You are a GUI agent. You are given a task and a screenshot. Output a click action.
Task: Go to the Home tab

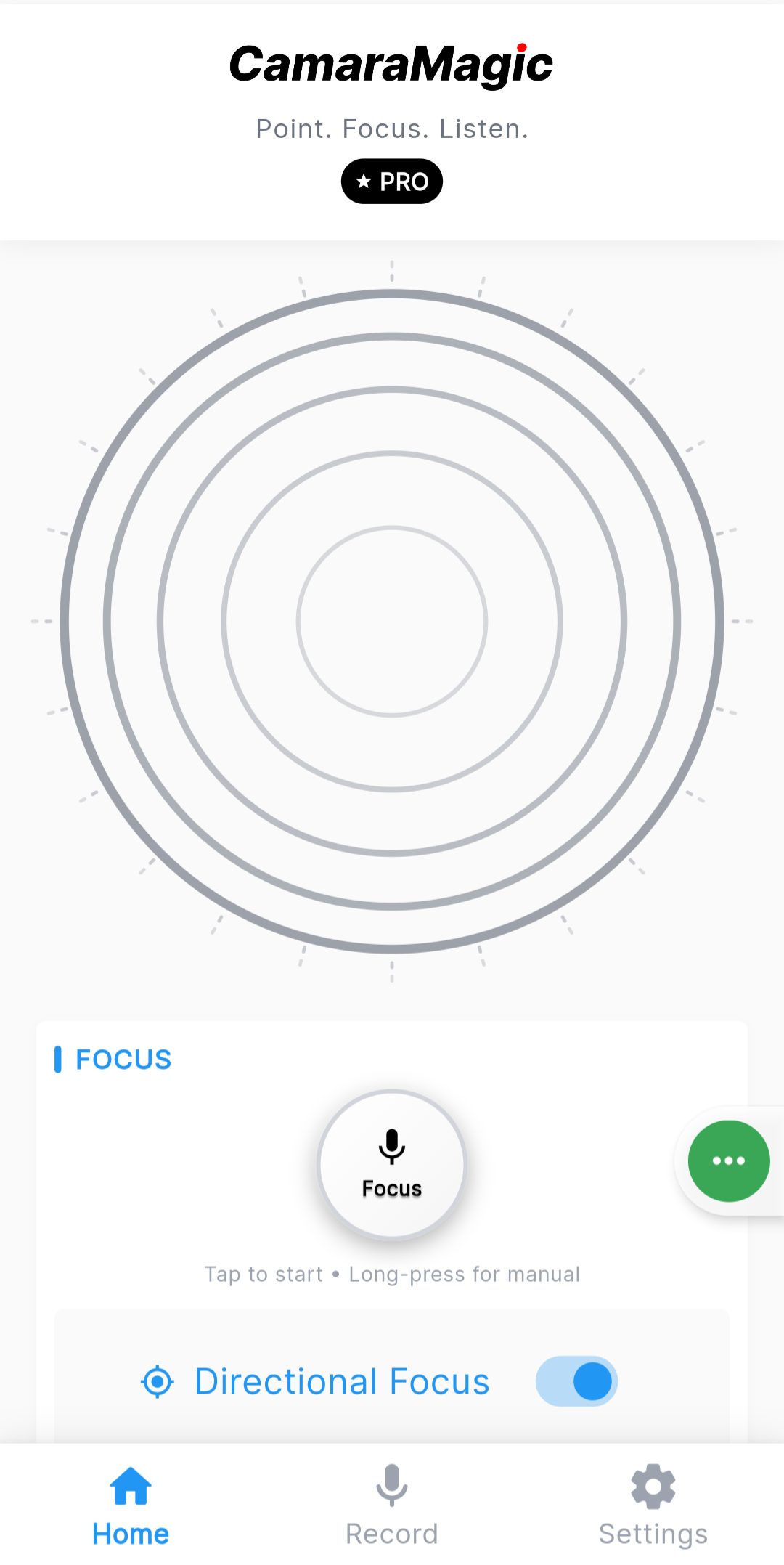pyautogui.click(x=131, y=1505)
